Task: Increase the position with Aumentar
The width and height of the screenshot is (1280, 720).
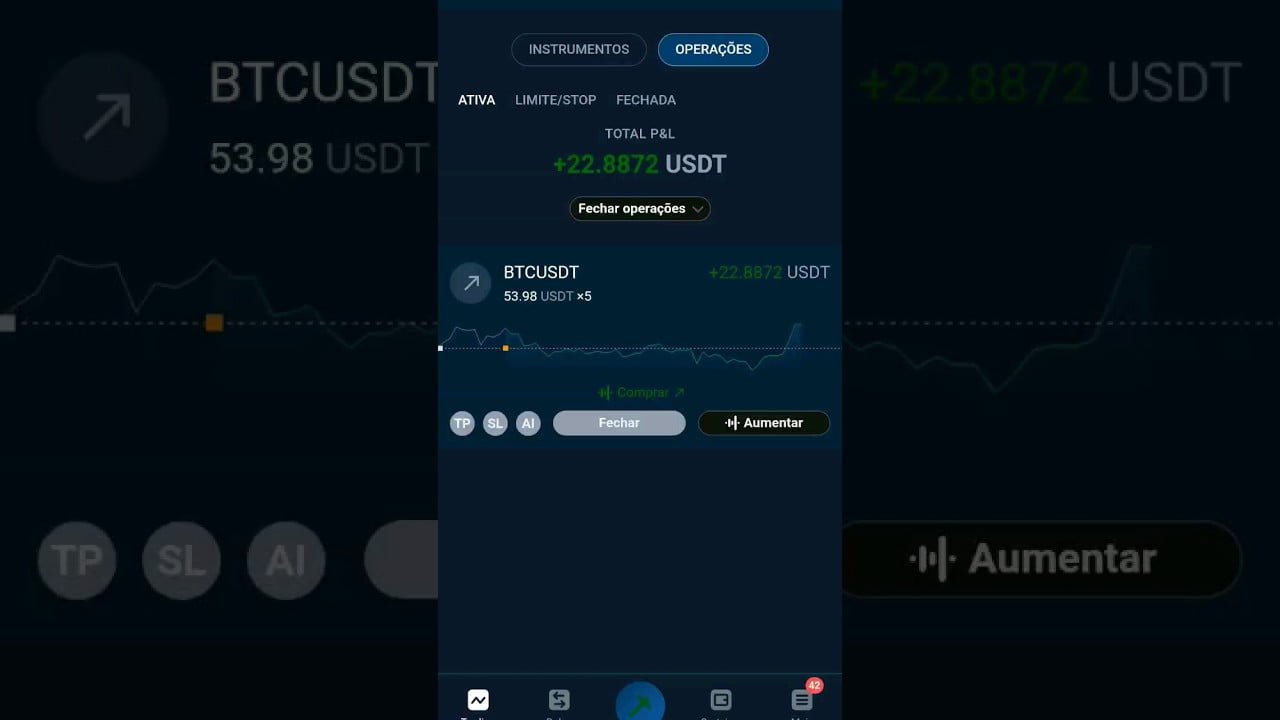Action: (x=764, y=423)
